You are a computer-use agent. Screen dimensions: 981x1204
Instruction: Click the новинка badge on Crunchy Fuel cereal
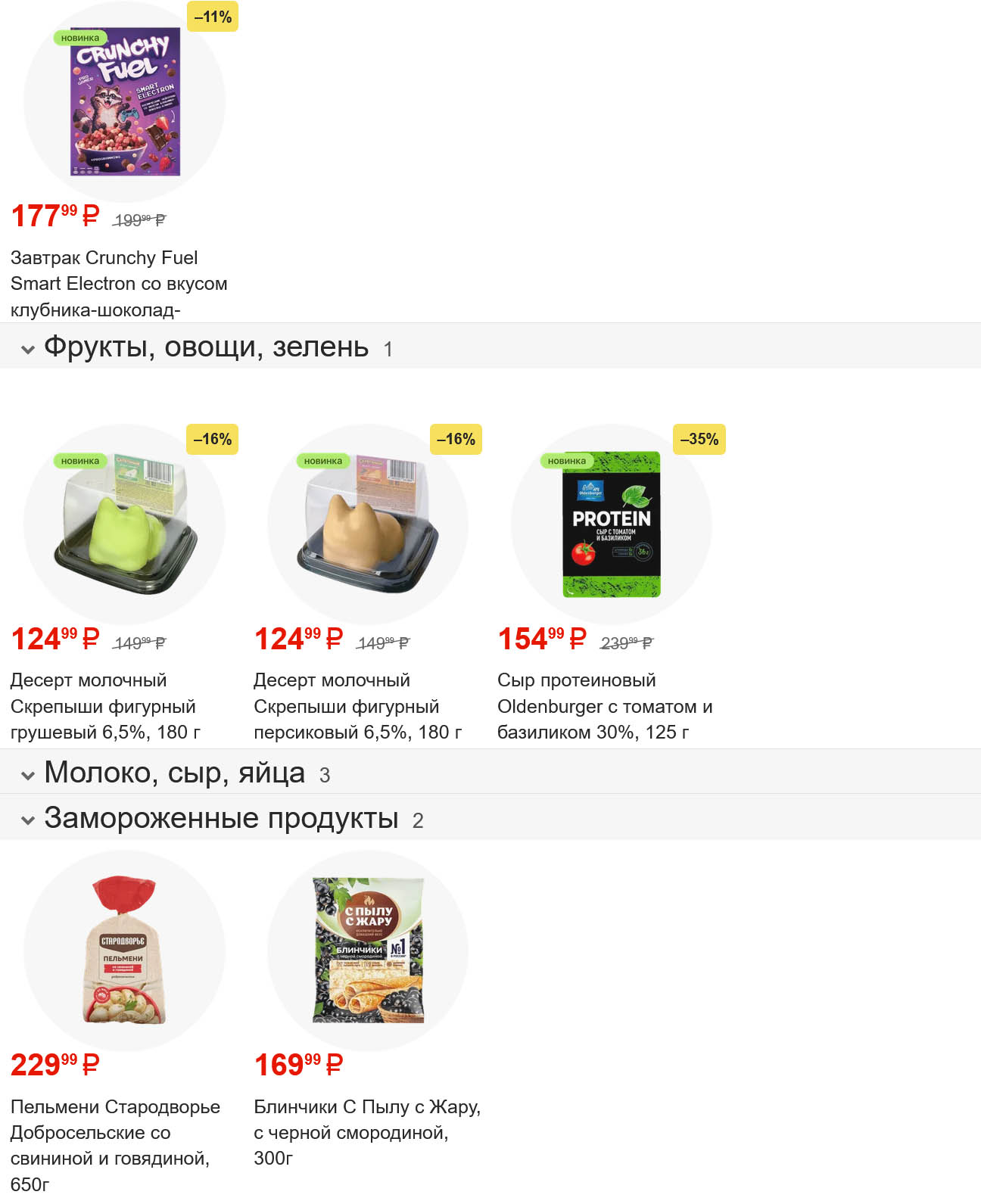coord(79,36)
